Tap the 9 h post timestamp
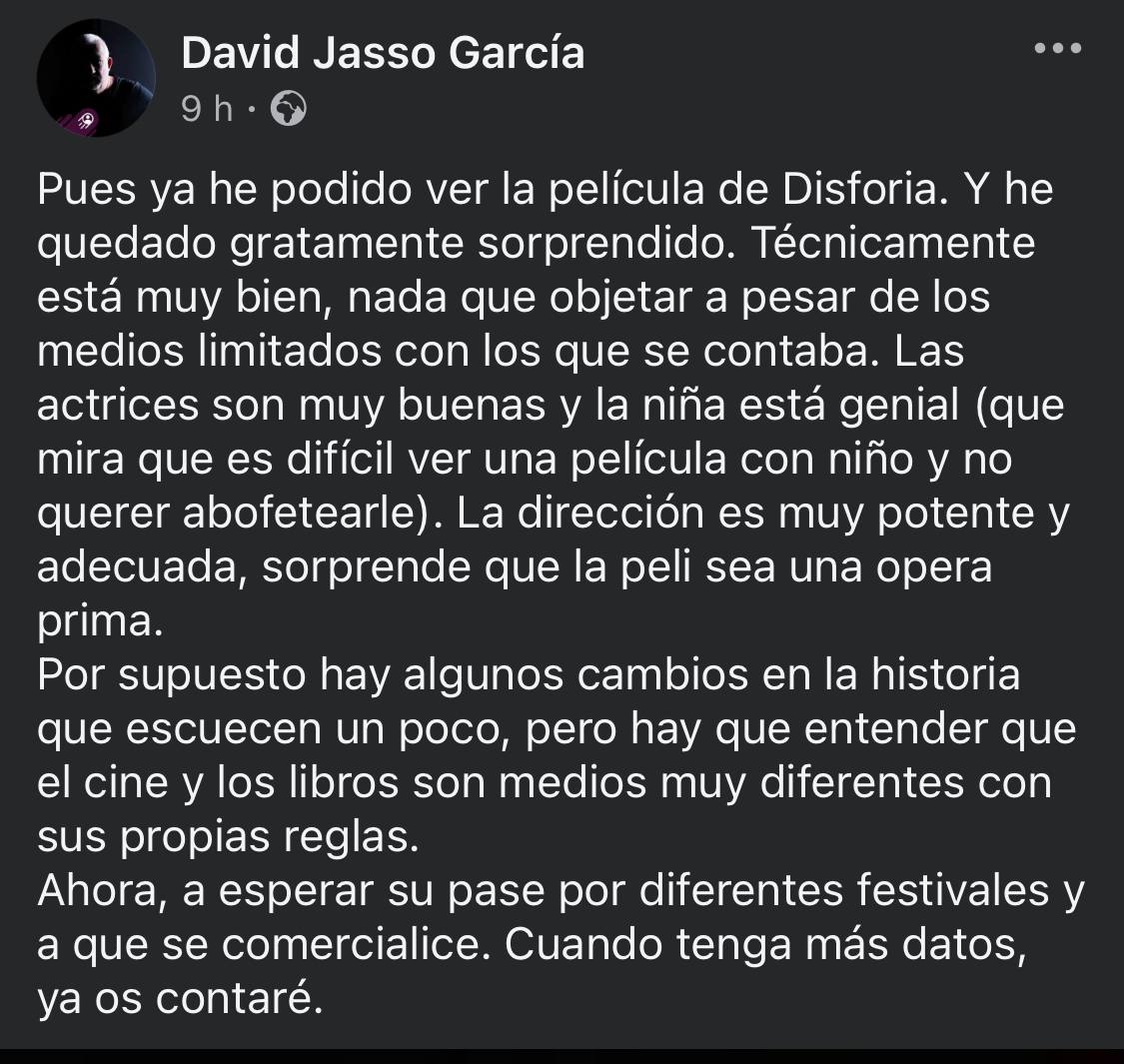1124x1064 pixels. pos(207,109)
